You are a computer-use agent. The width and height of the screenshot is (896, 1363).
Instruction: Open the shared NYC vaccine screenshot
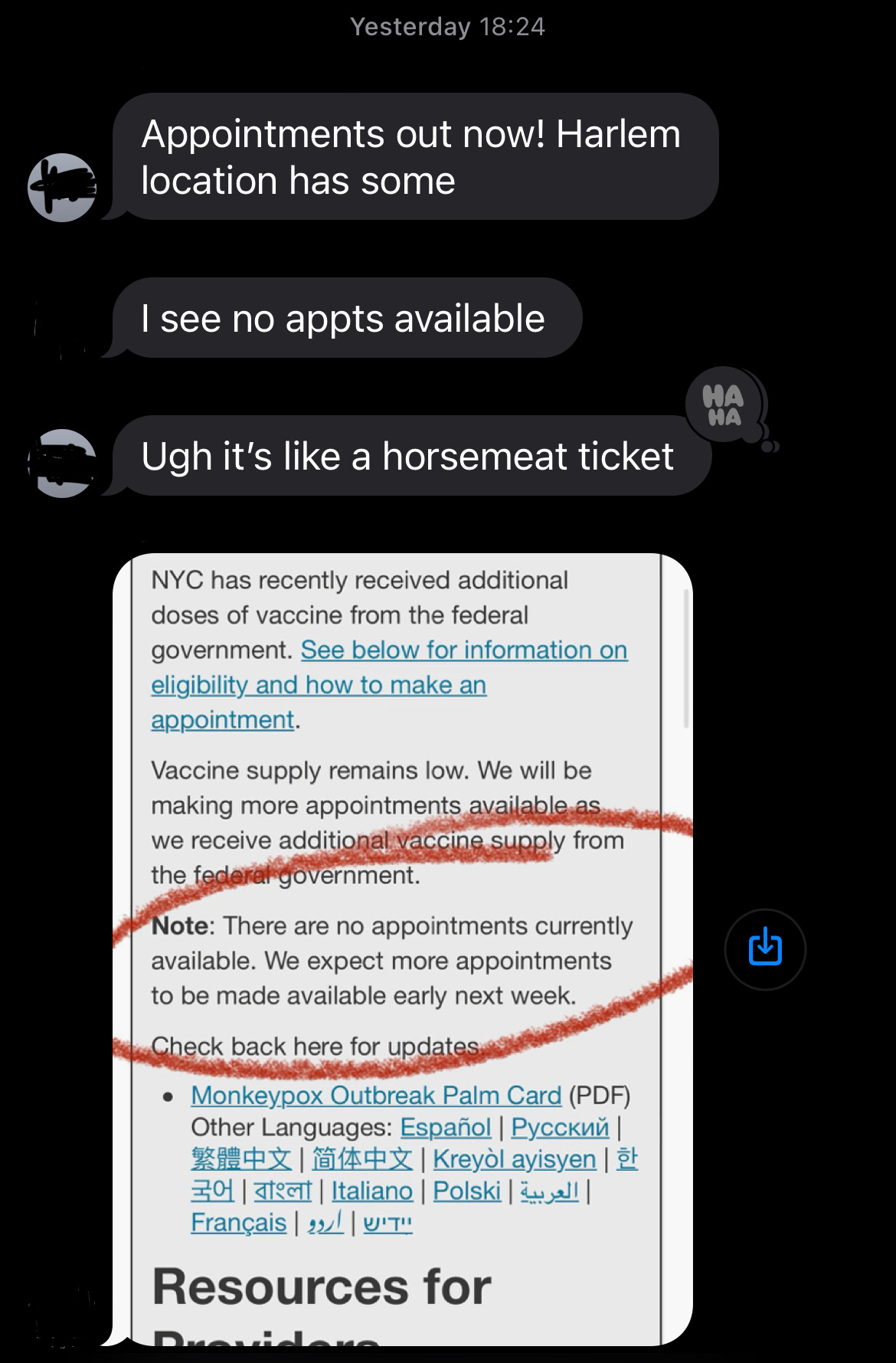tap(403, 949)
